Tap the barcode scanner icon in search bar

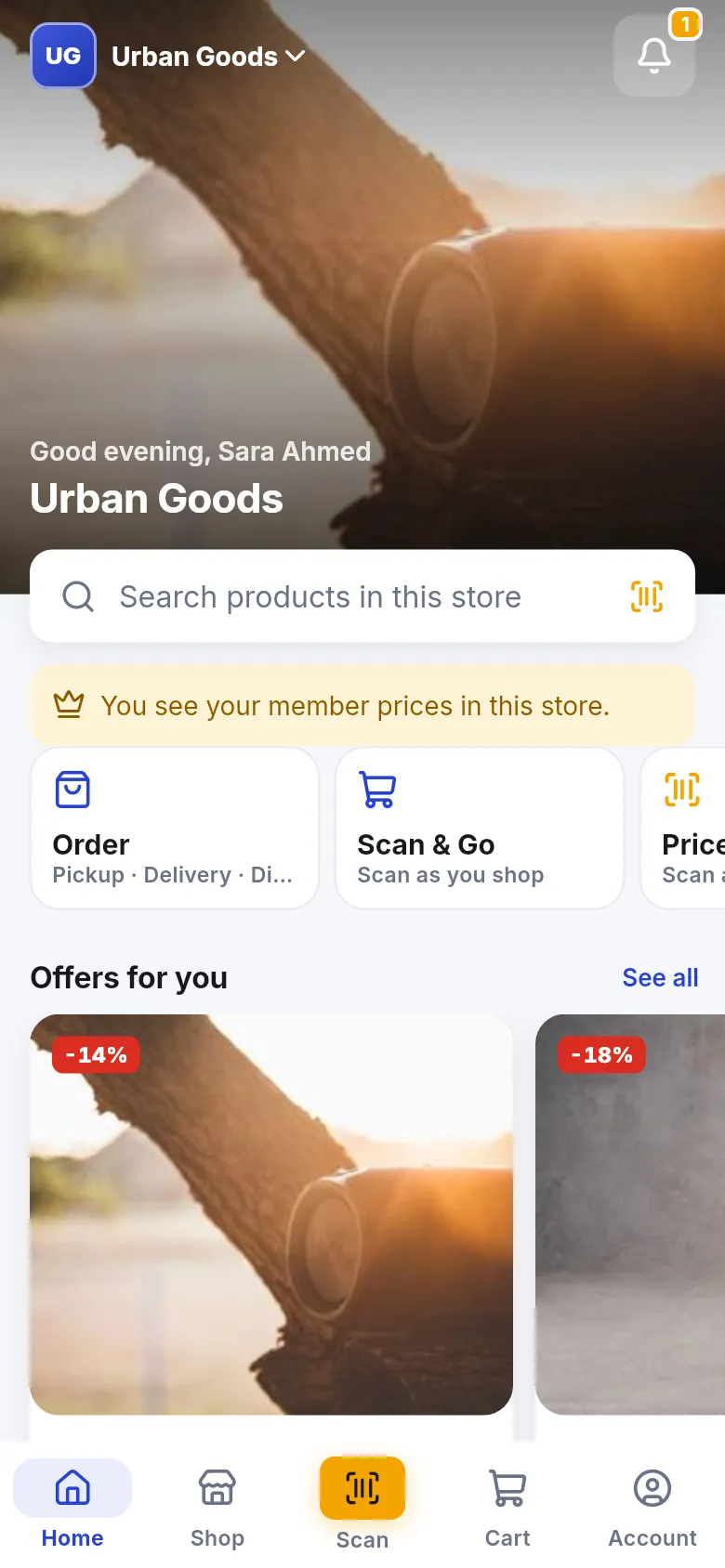(647, 596)
